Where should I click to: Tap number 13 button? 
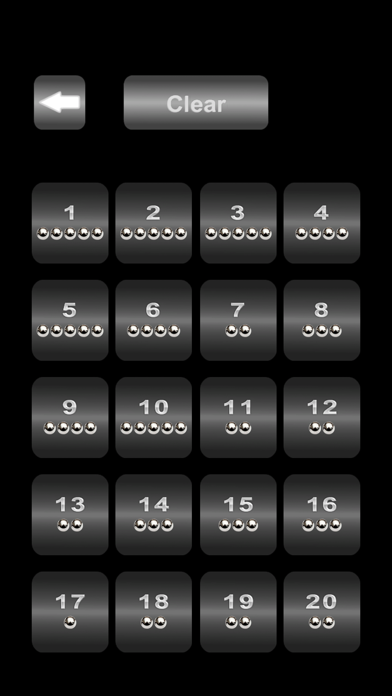point(70,514)
